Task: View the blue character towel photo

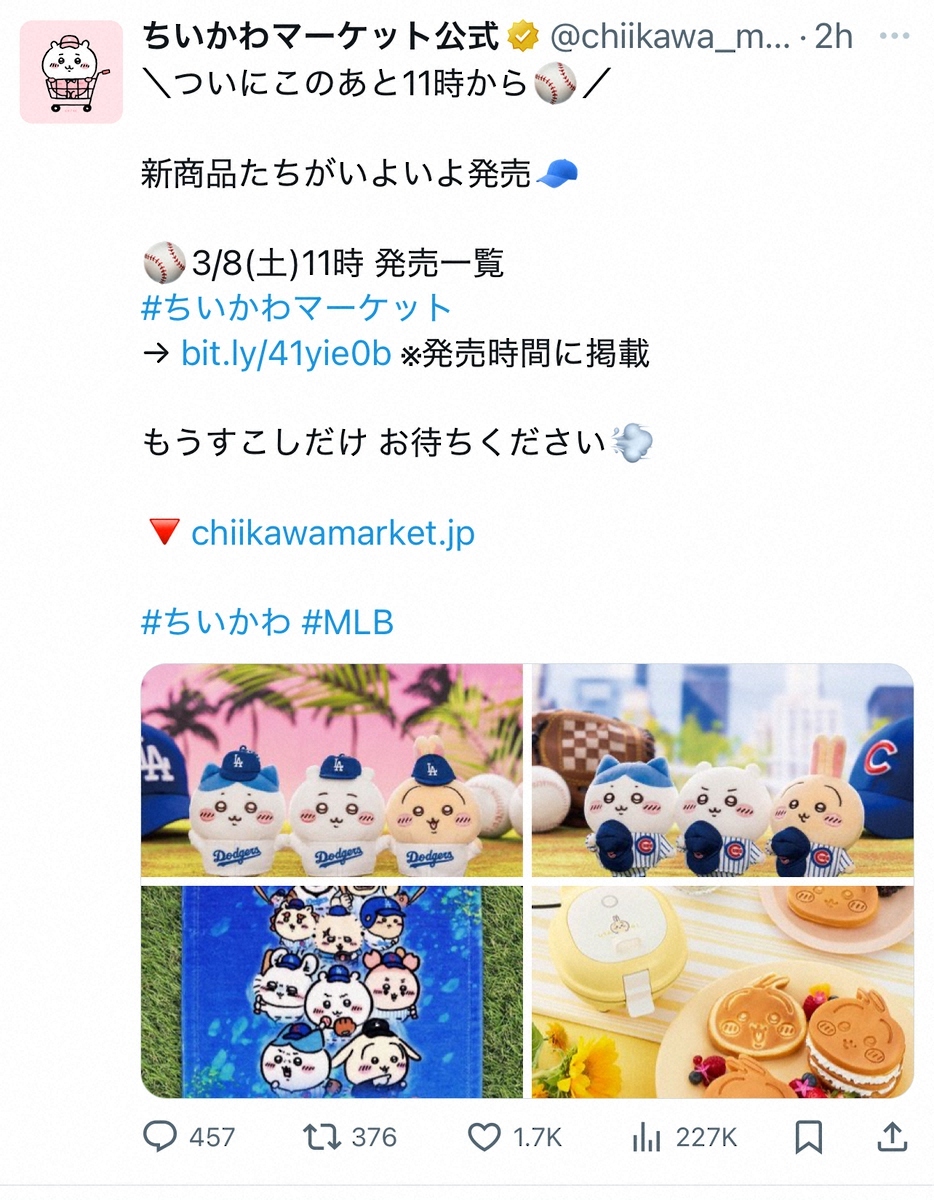Action: tap(331, 992)
